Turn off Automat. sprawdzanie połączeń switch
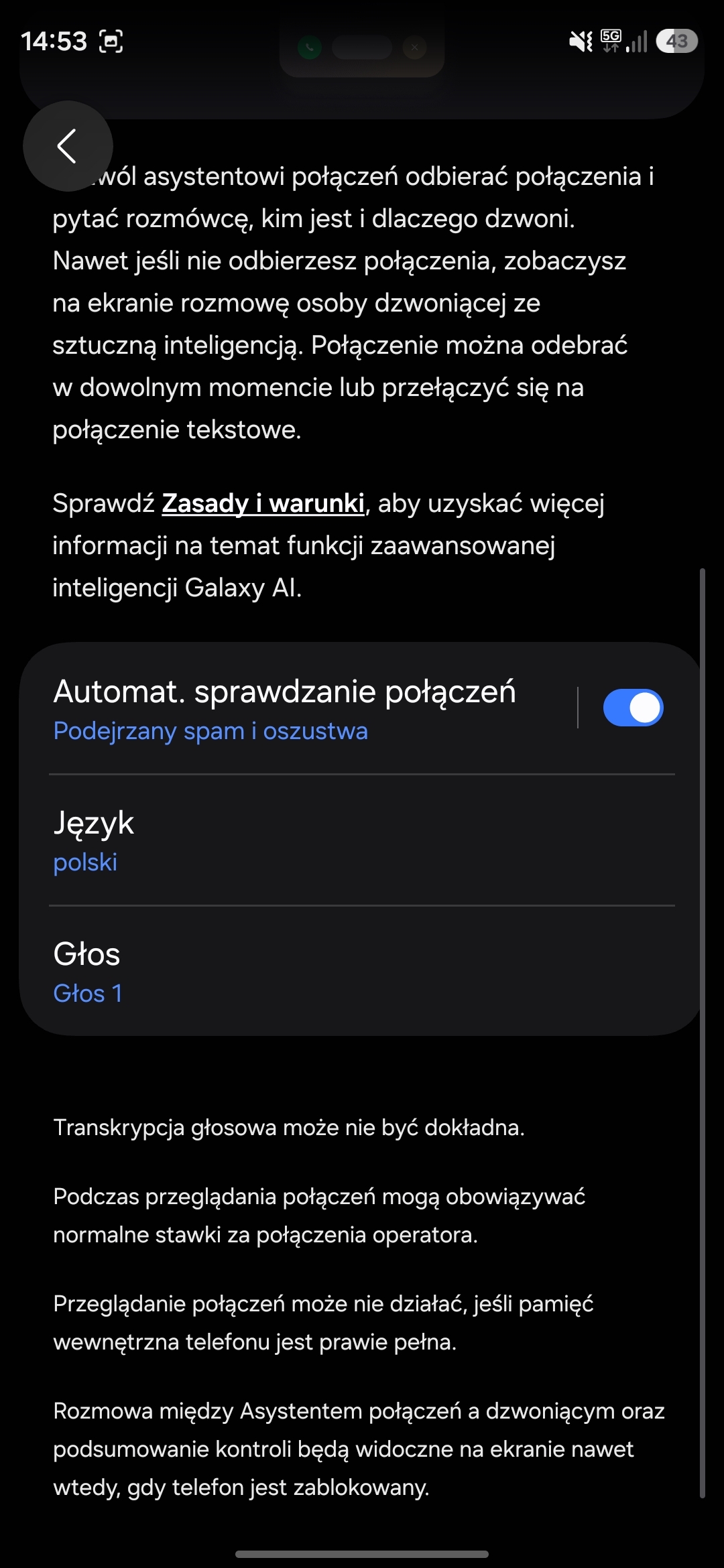The width and height of the screenshot is (724, 1568). 632,708
